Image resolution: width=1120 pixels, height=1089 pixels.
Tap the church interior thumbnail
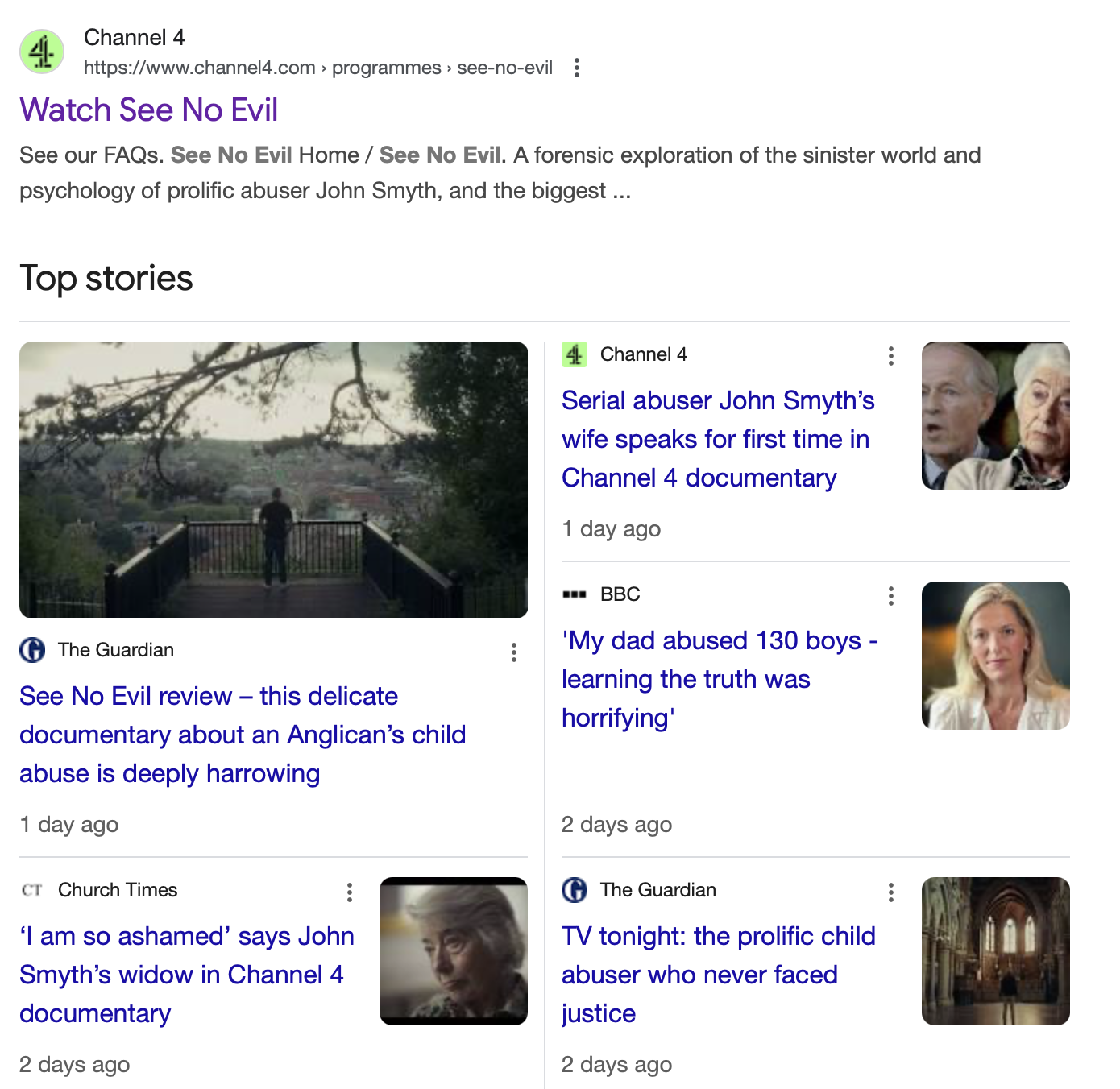(x=995, y=950)
